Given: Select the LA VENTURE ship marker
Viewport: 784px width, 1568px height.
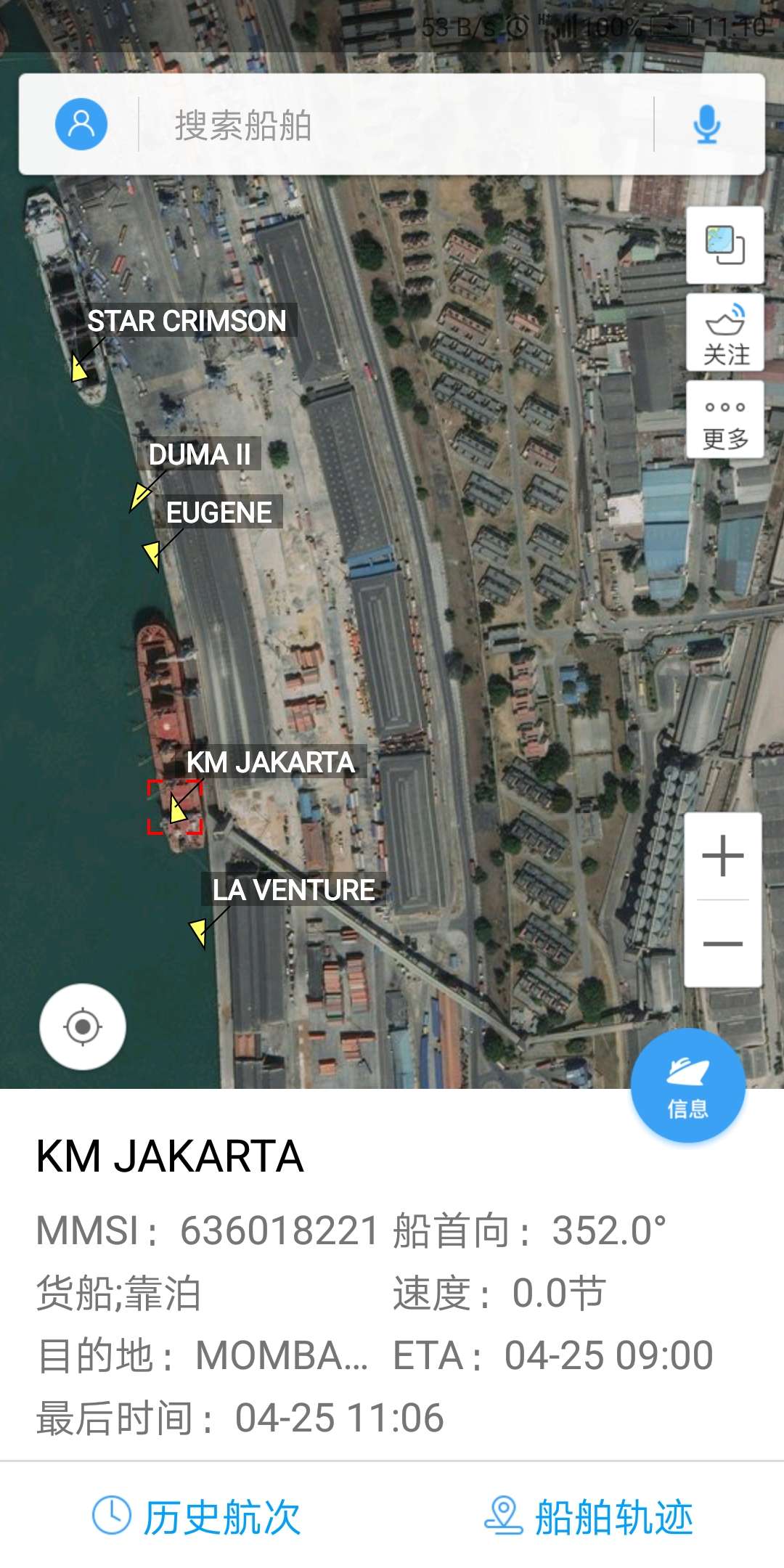Looking at the screenshot, I should coord(198,933).
